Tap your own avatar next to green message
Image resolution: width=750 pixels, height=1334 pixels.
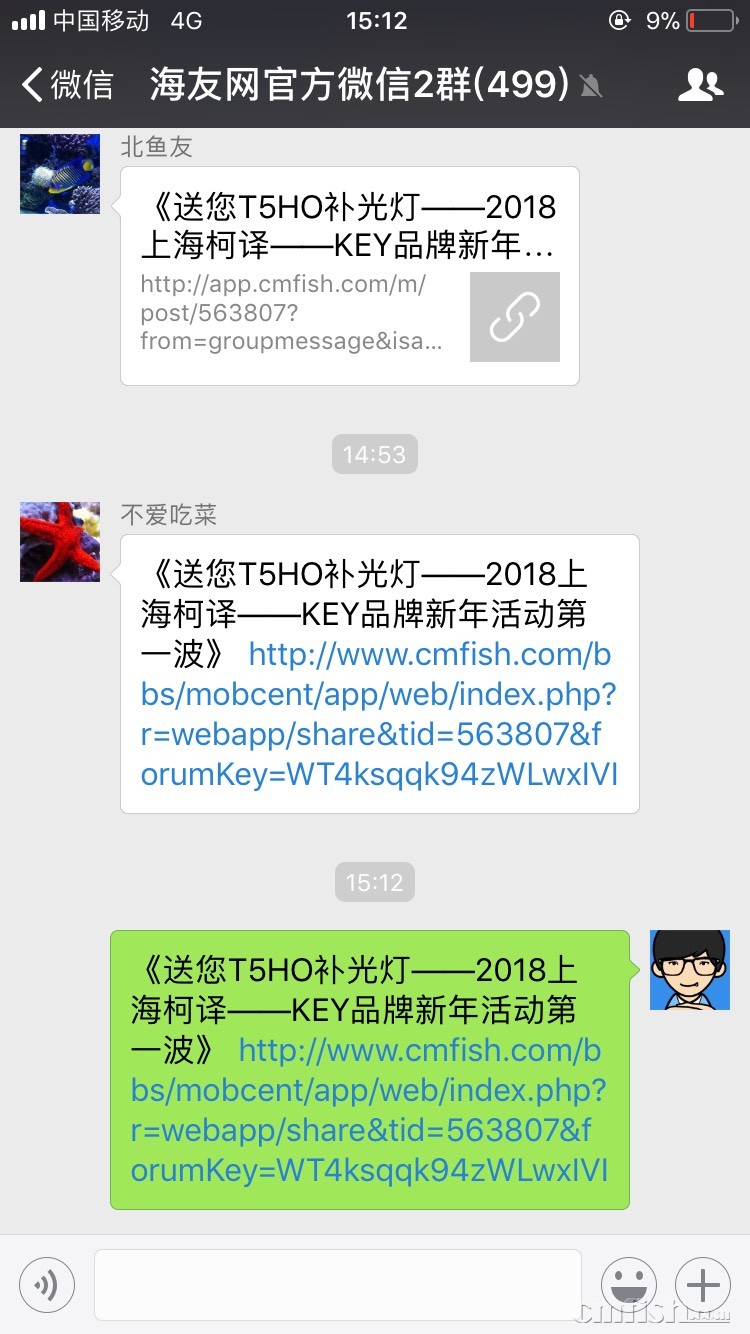689,969
